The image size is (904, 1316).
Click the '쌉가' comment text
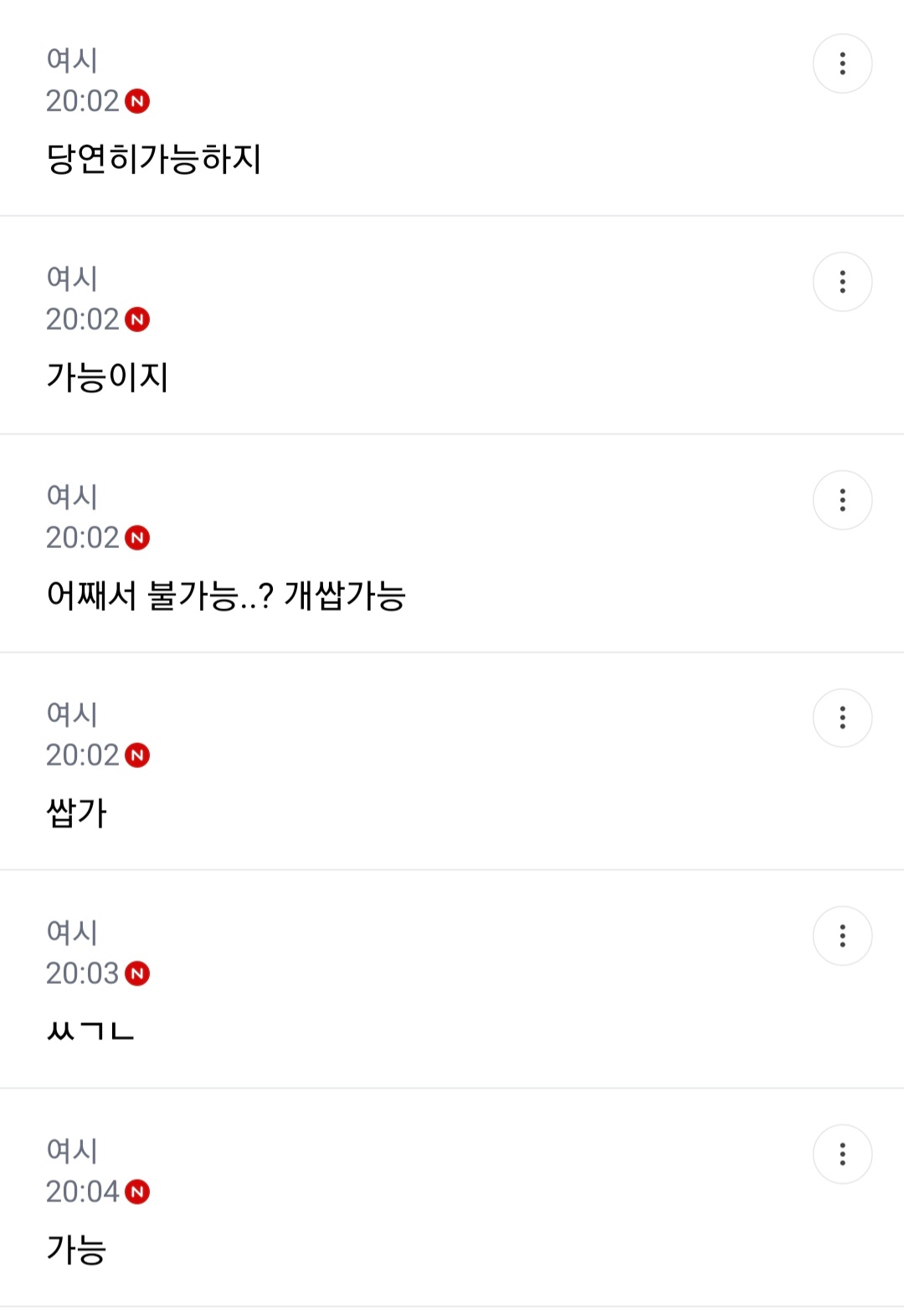click(x=75, y=809)
